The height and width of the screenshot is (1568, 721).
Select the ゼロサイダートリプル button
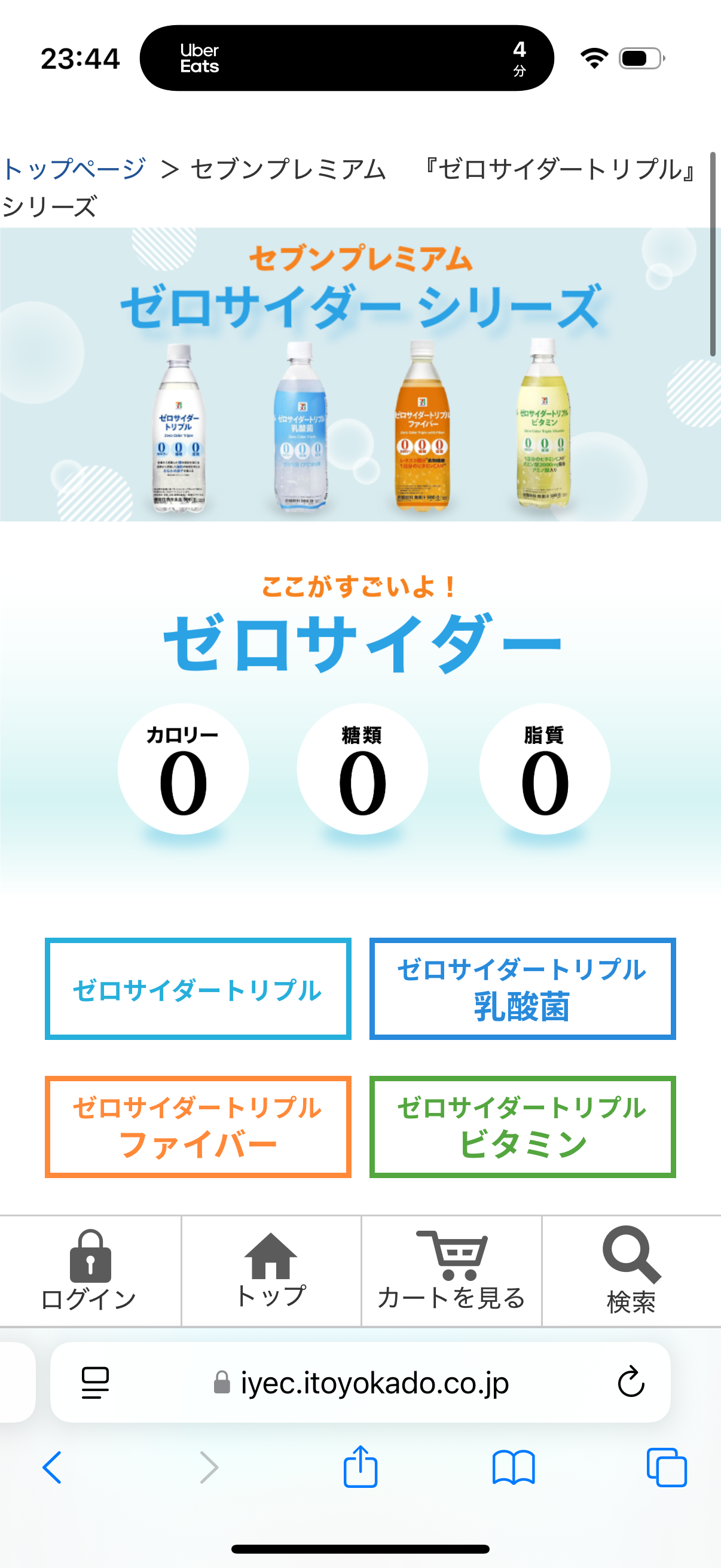[198, 989]
